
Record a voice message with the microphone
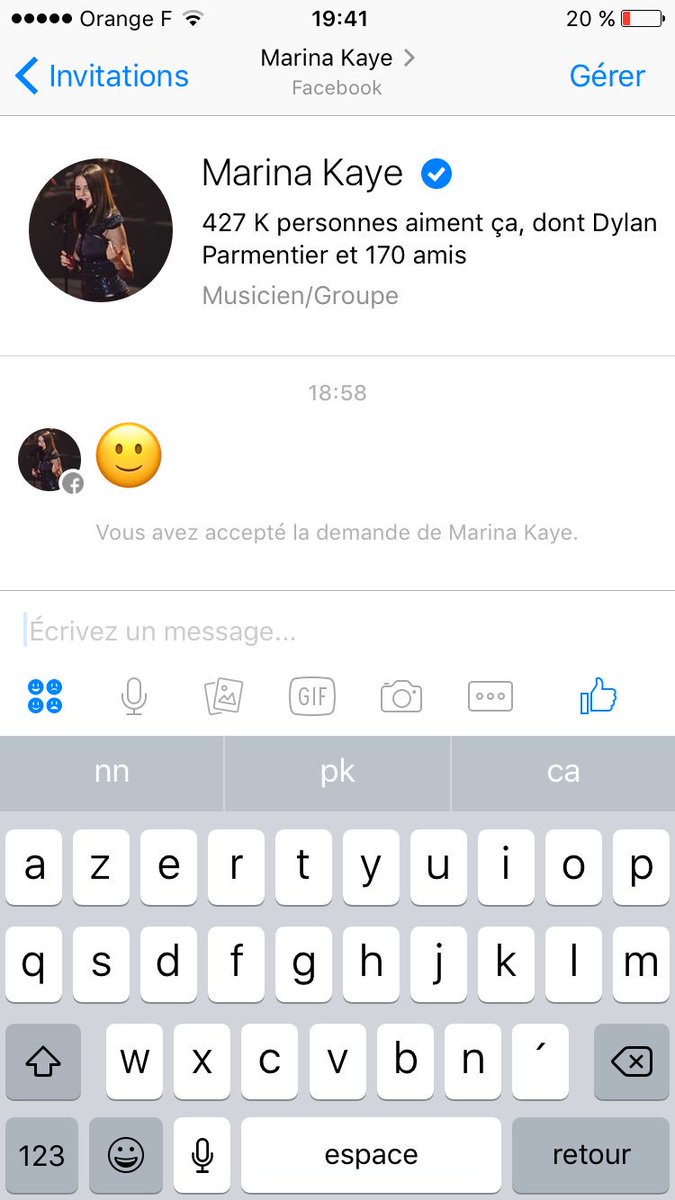pos(134,696)
